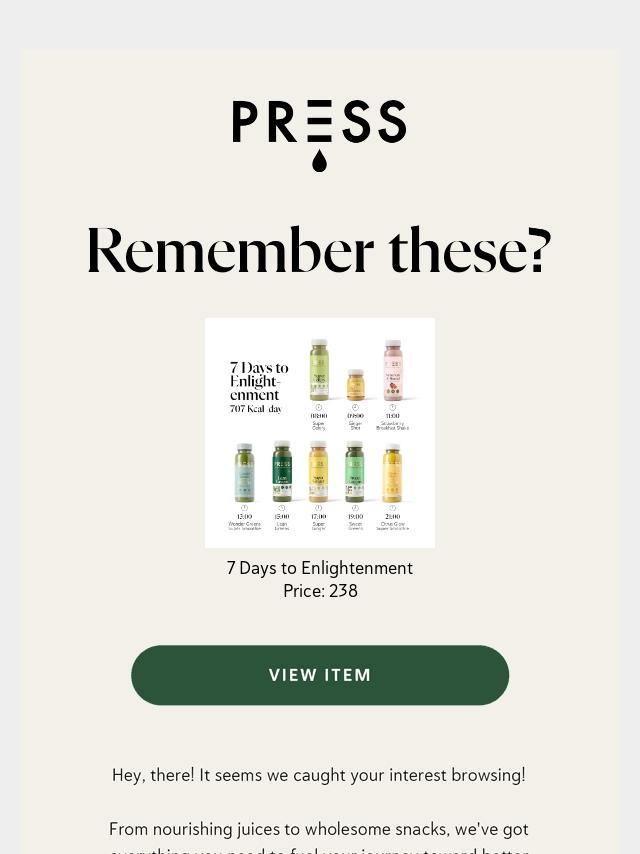Open the 7 Days to Enlightenment product image
The image size is (640, 854).
pos(320,432)
